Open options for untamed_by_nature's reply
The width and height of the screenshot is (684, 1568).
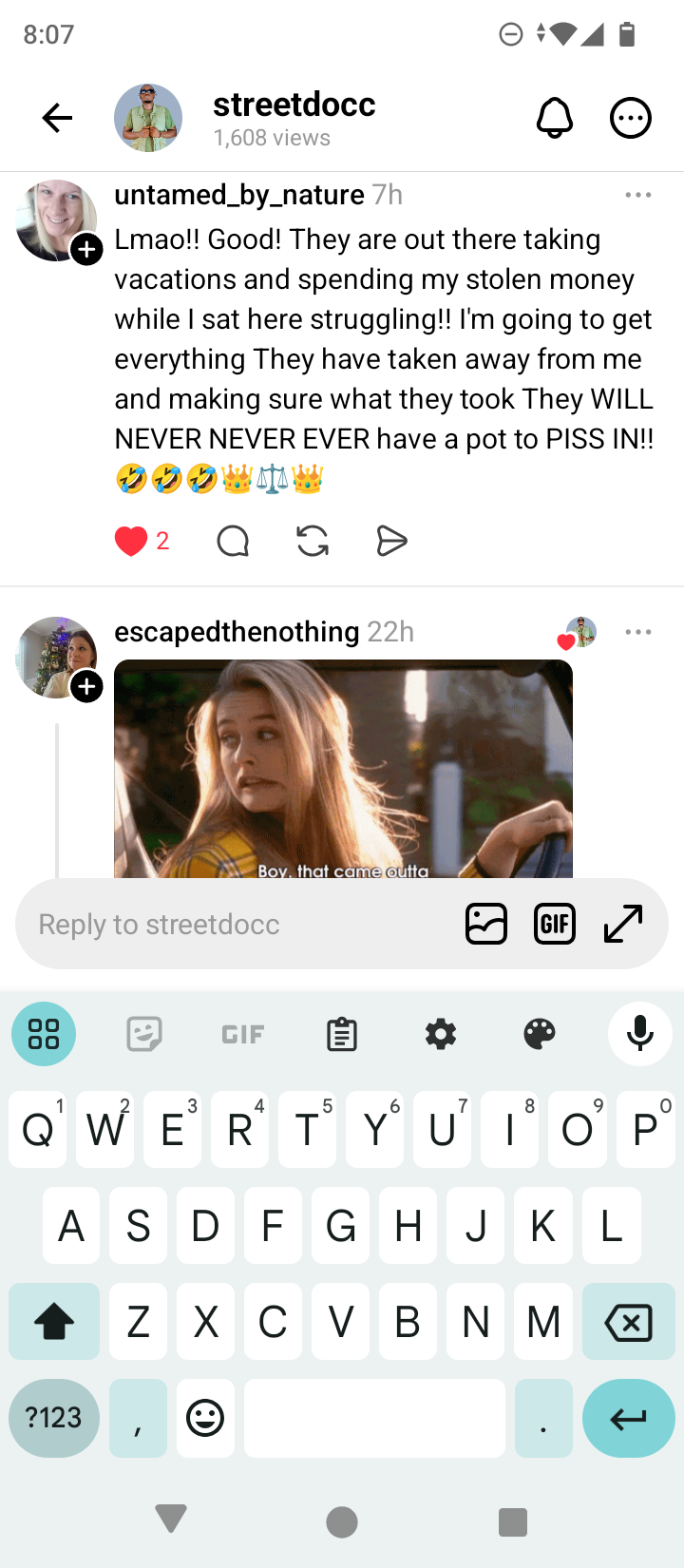tap(638, 195)
